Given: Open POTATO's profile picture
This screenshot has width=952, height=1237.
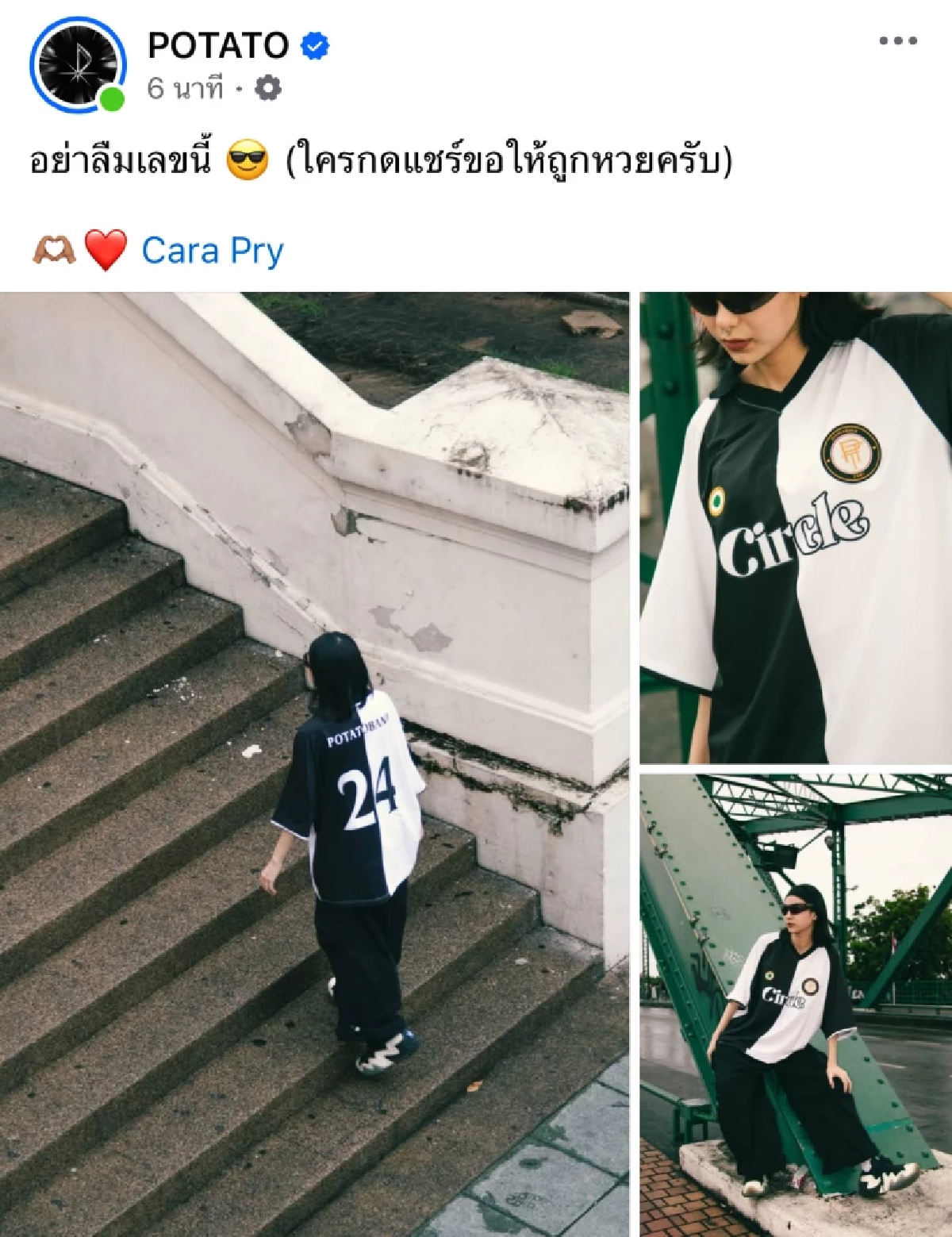Looking at the screenshot, I should click(77, 62).
